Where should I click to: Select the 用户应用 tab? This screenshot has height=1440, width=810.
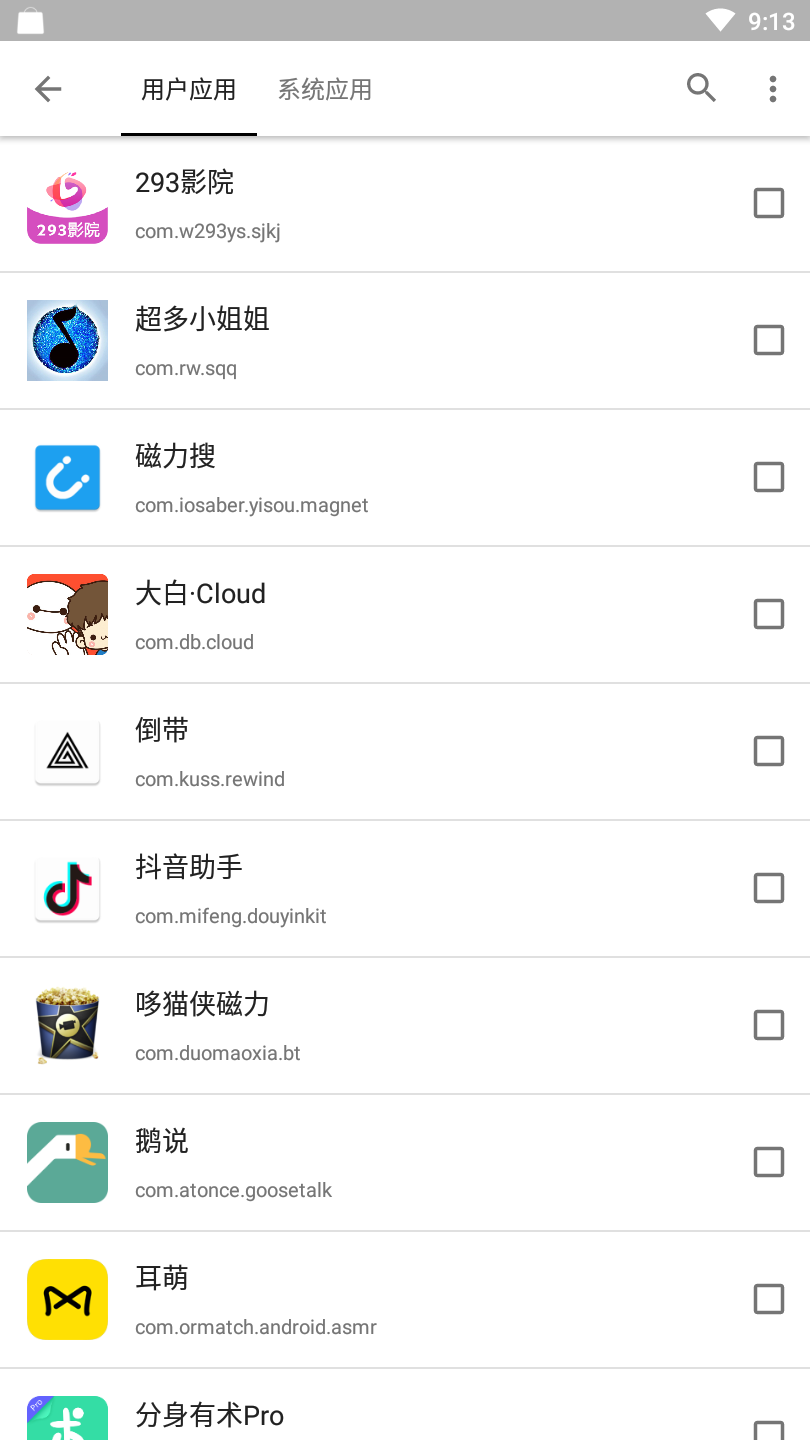tap(189, 90)
